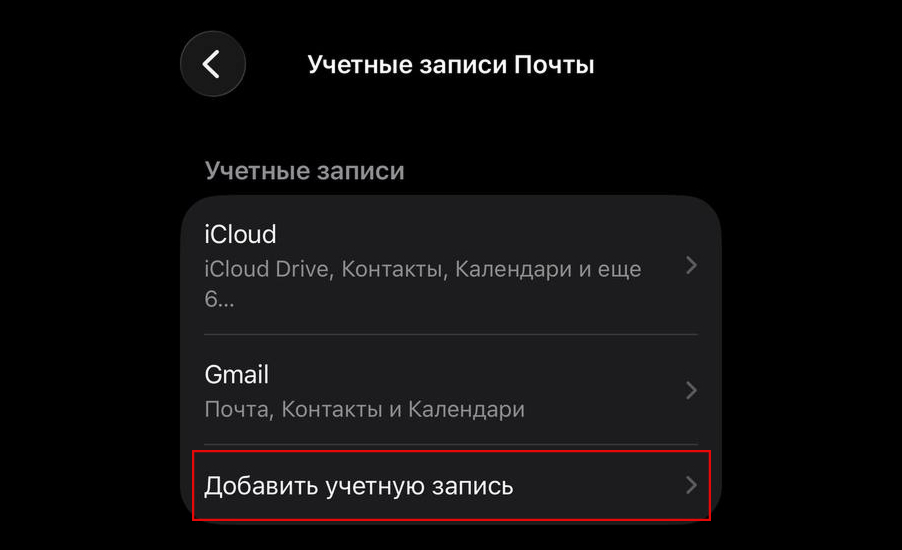
Task: Open the iCloud account settings
Action: (450, 265)
